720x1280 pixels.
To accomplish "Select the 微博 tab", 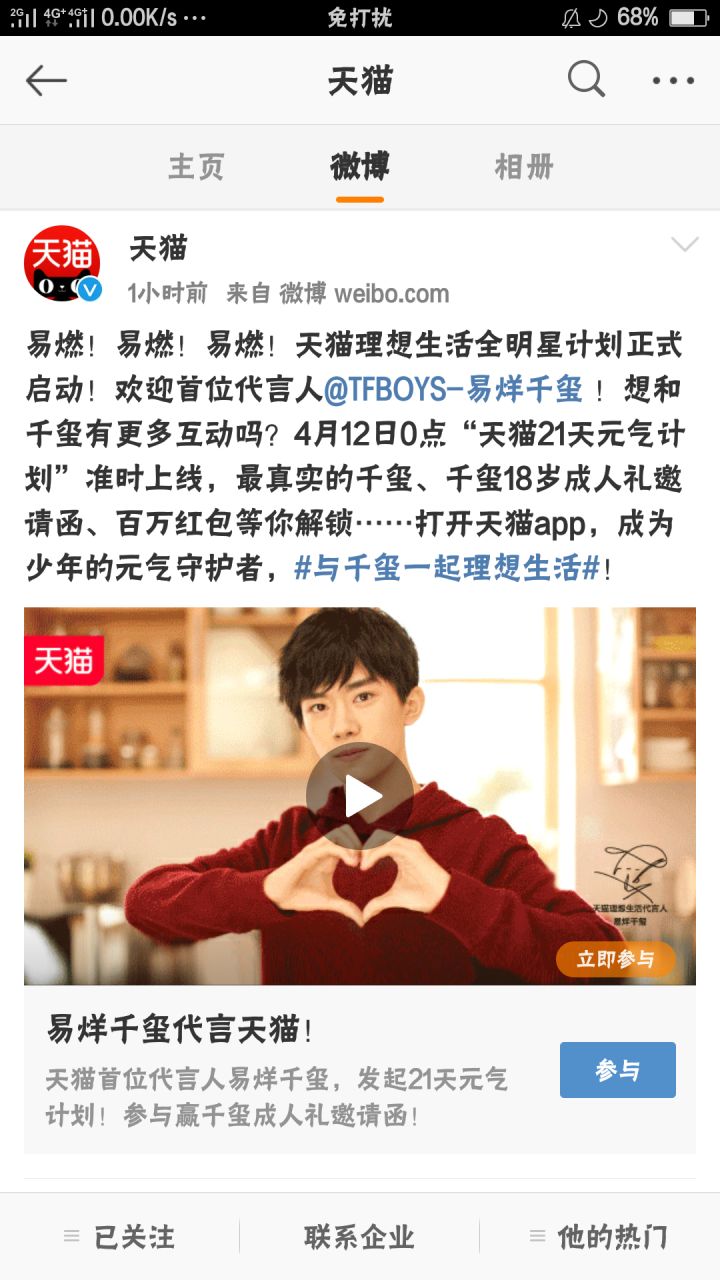I will [360, 167].
